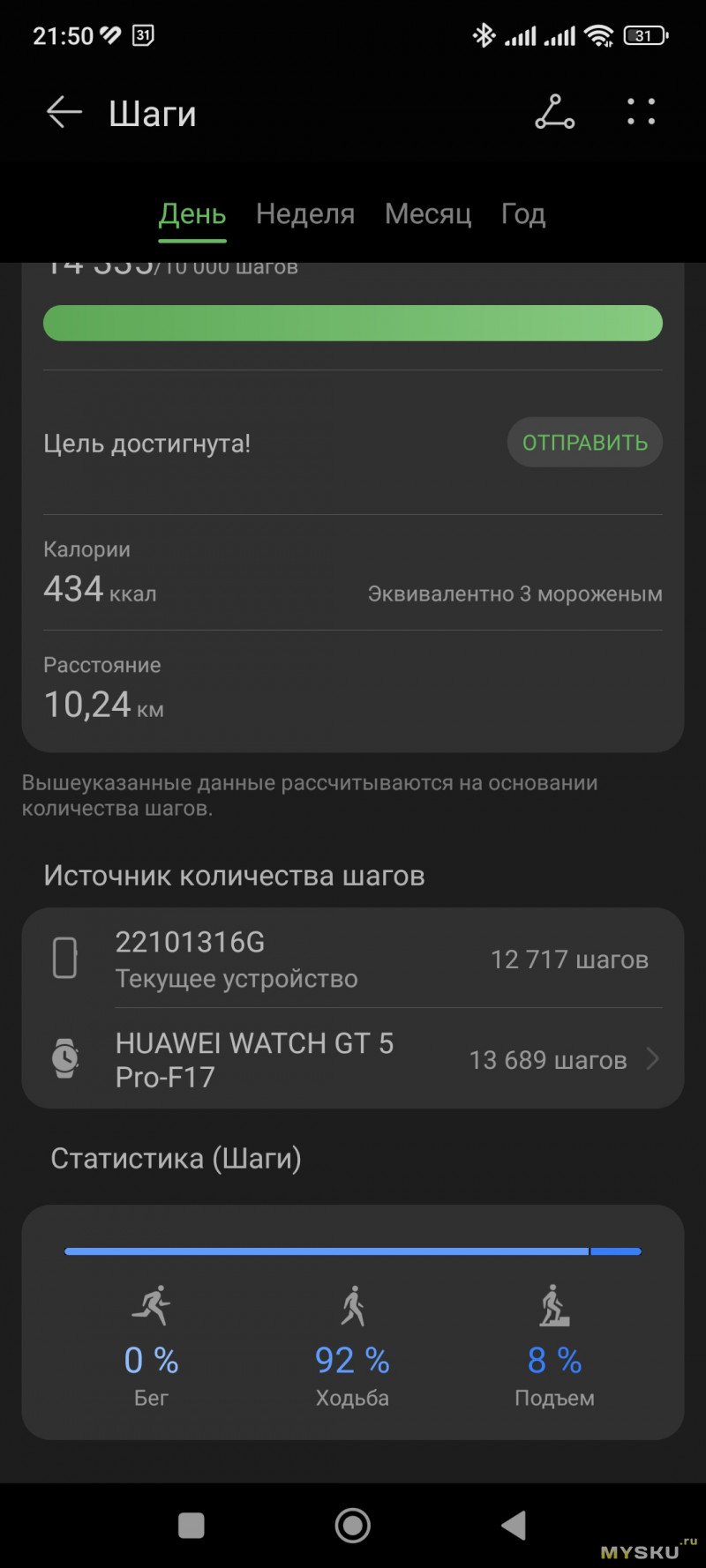Switch to the Месяц tab
706x1568 pixels.
click(x=428, y=214)
